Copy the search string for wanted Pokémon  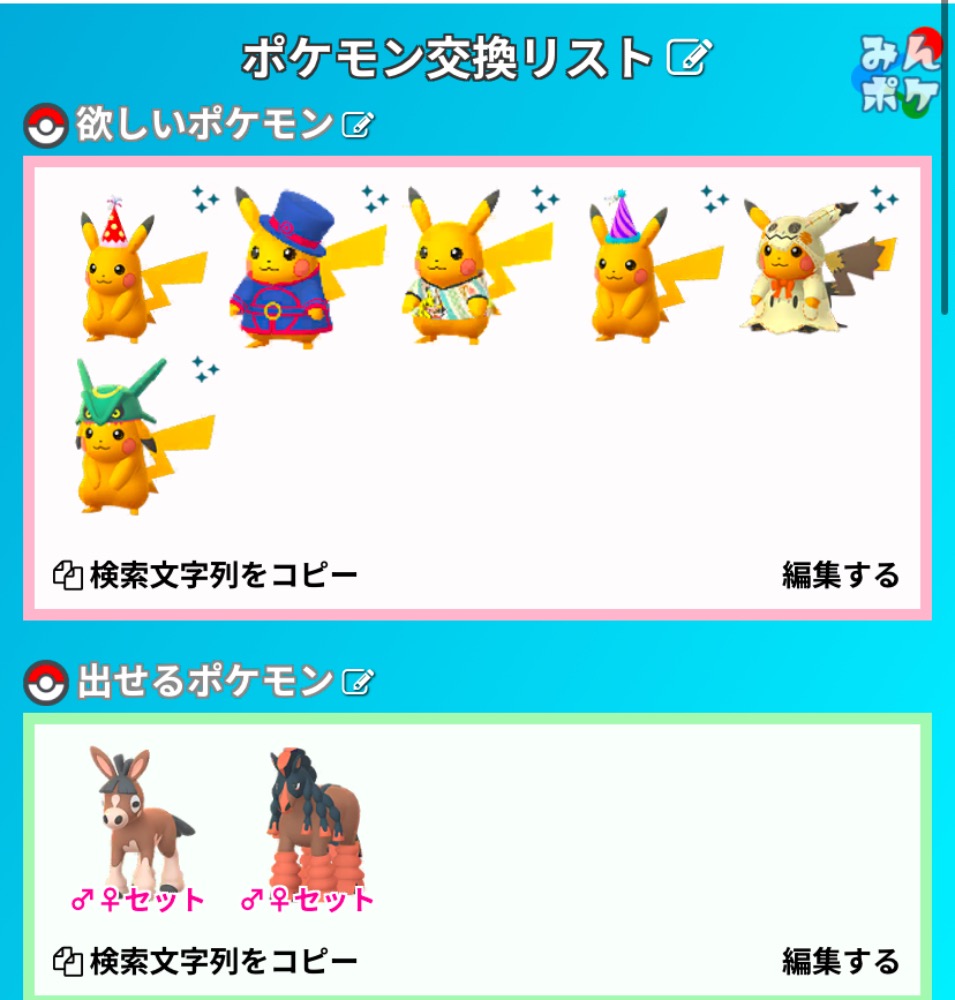(205, 576)
